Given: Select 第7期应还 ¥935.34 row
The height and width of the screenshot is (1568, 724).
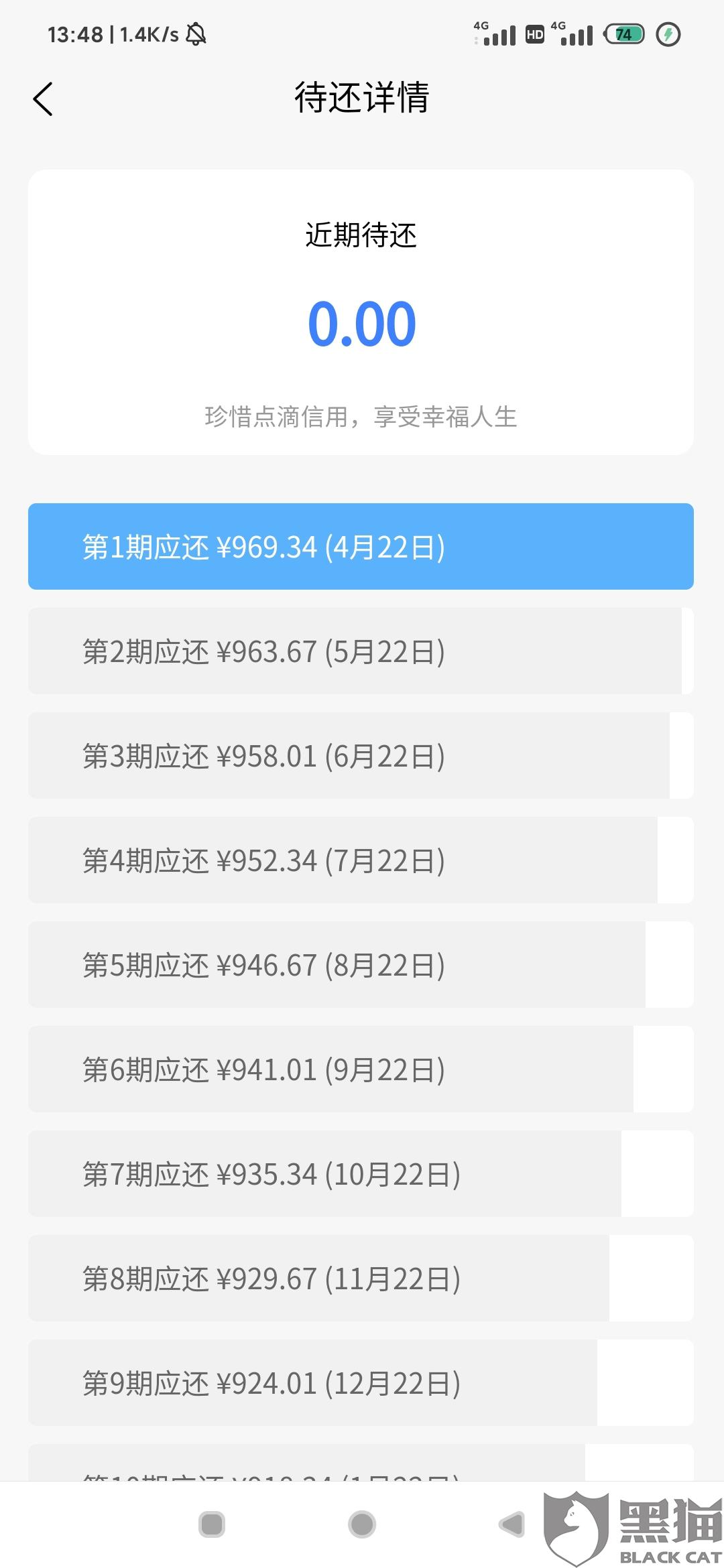Looking at the screenshot, I should pos(361,1174).
